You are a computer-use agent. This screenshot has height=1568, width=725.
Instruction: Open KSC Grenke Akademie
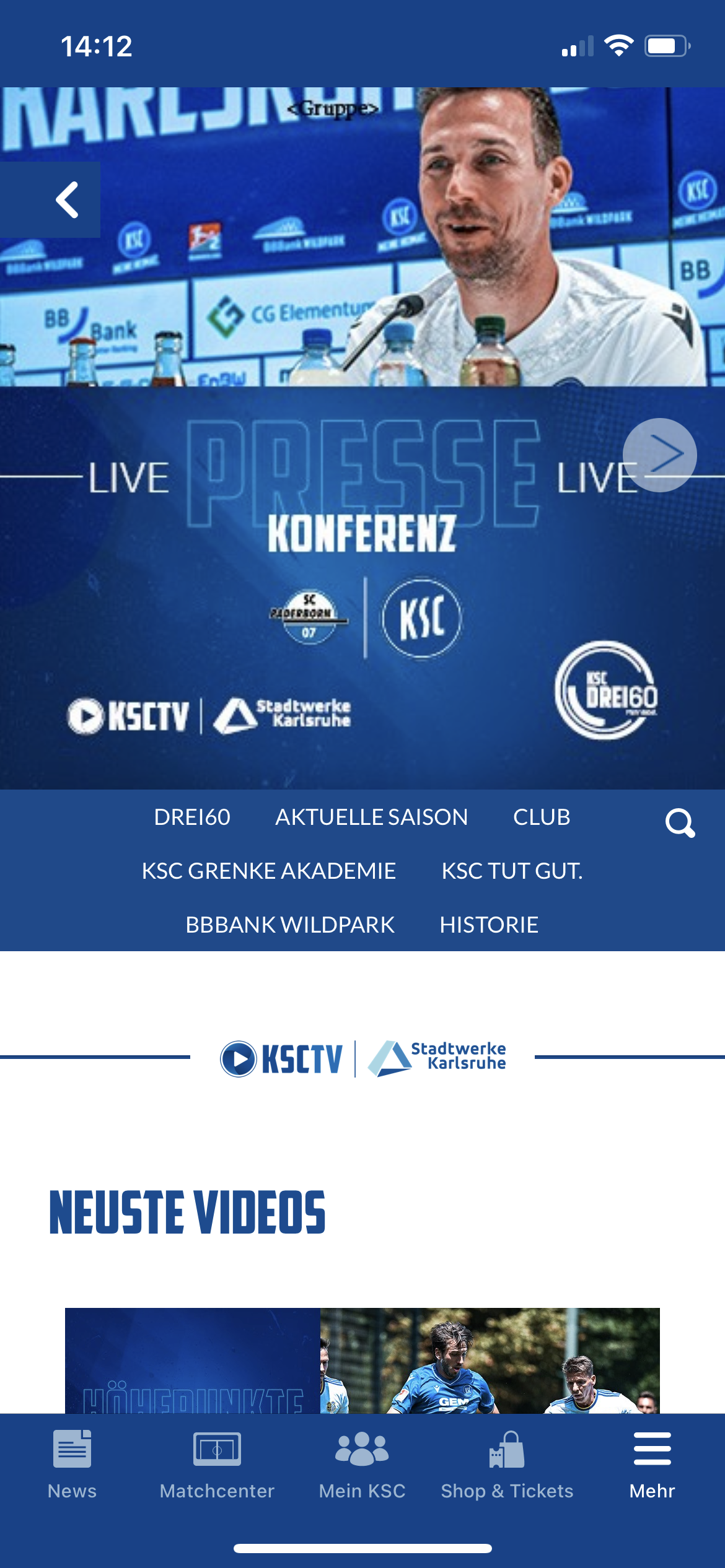[268, 871]
